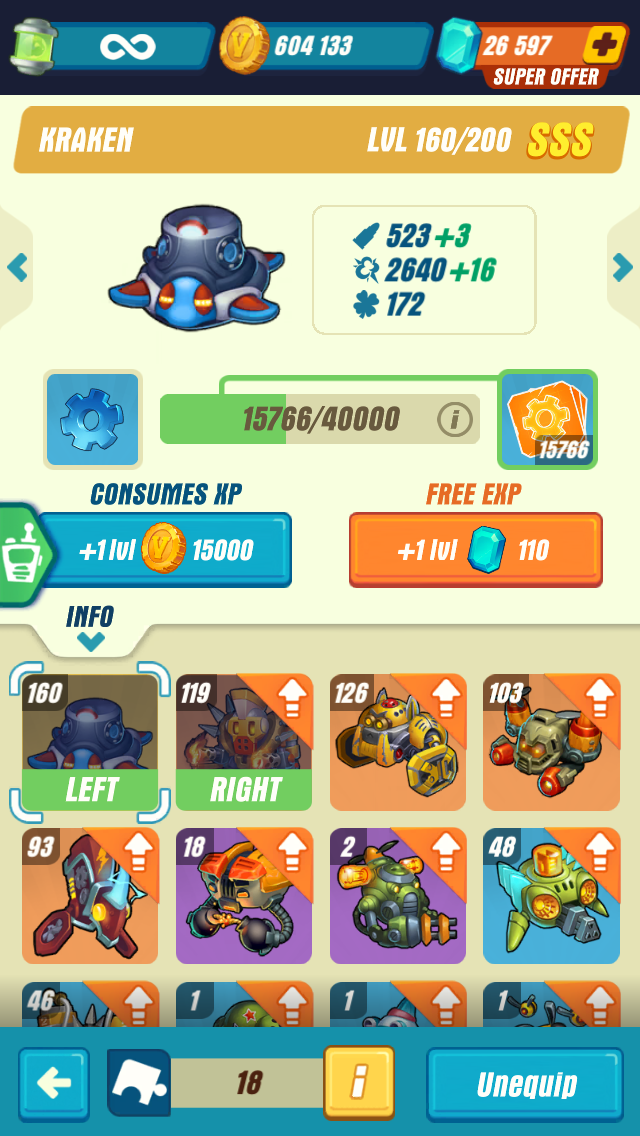This screenshot has height=1136, width=640.
Task: Go back with the arrow button
Action: pos(54,1084)
